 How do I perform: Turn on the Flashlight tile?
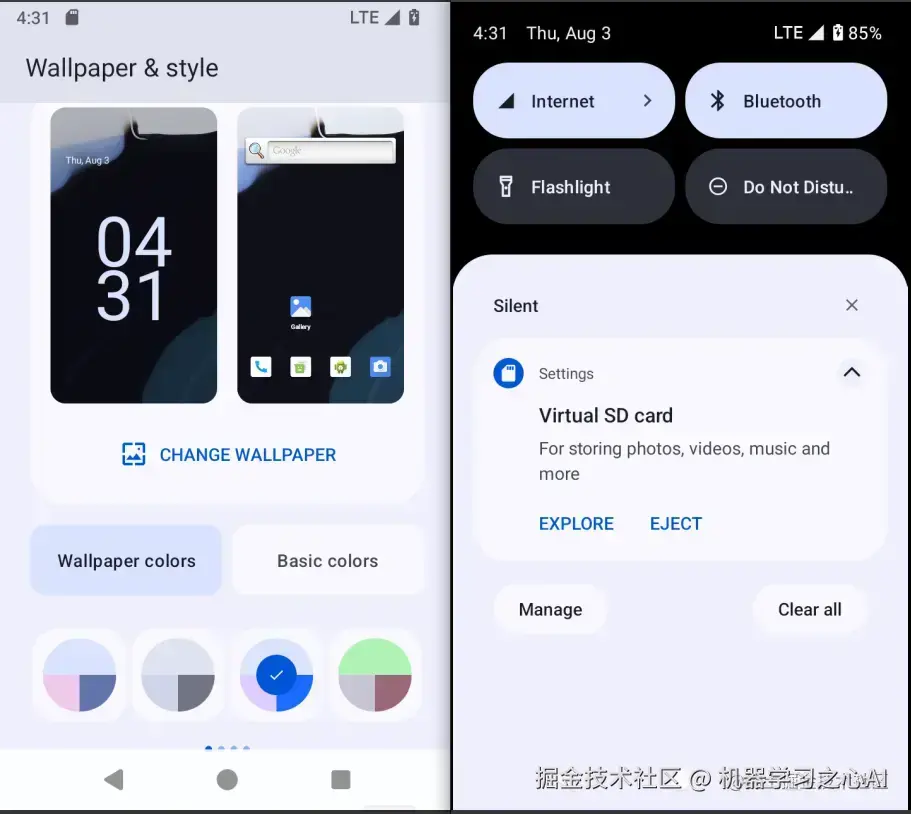tap(573, 187)
